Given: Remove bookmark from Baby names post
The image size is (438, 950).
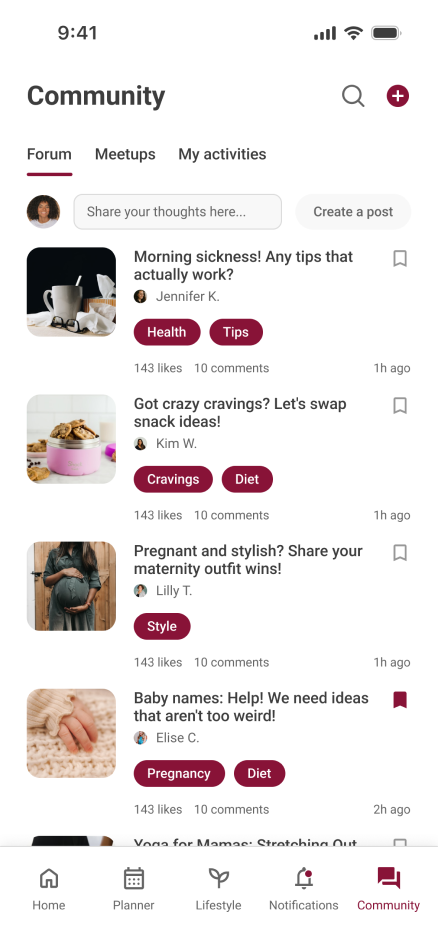Looking at the screenshot, I should click(x=400, y=700).
